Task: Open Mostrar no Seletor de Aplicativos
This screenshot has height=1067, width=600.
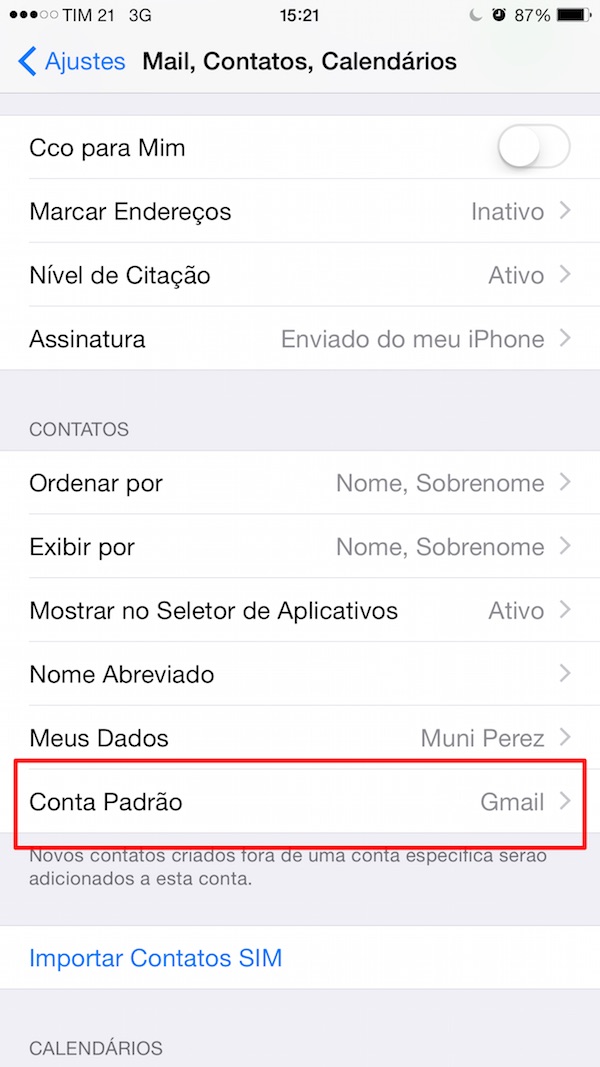Action: [300, 610]
